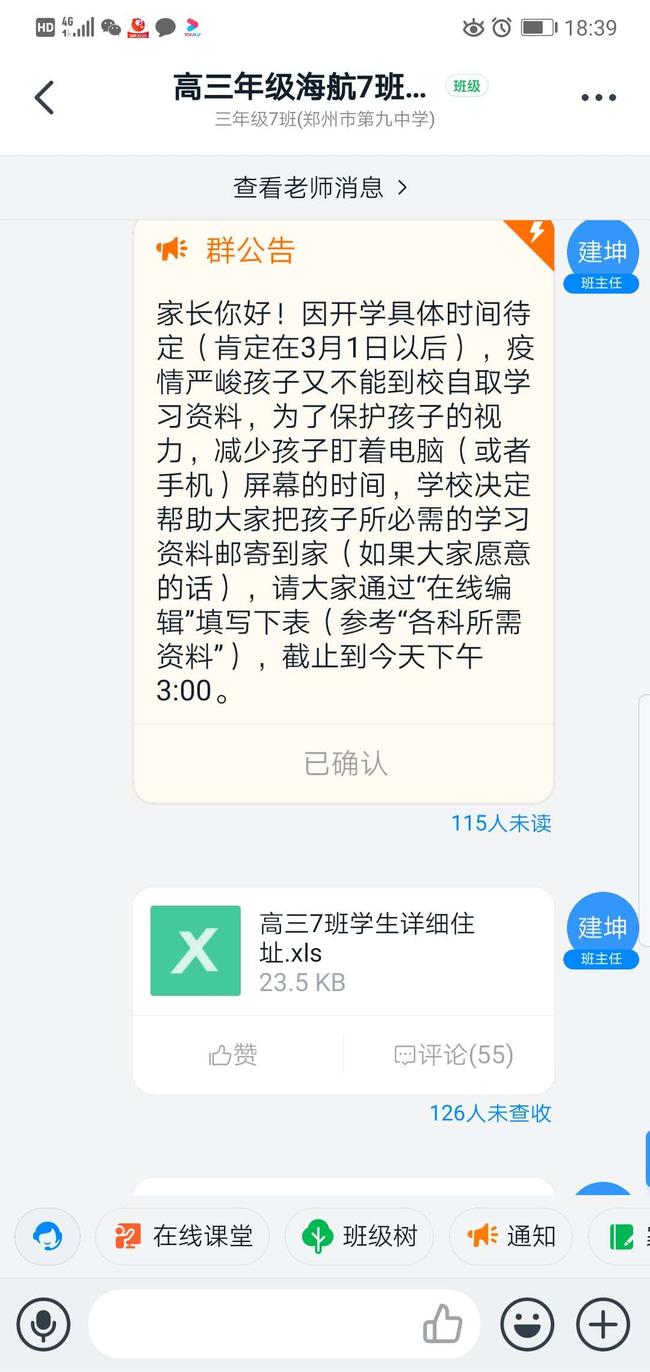
Task: Send a thumbs-up from the input bar
Action: click(442, 1325)
